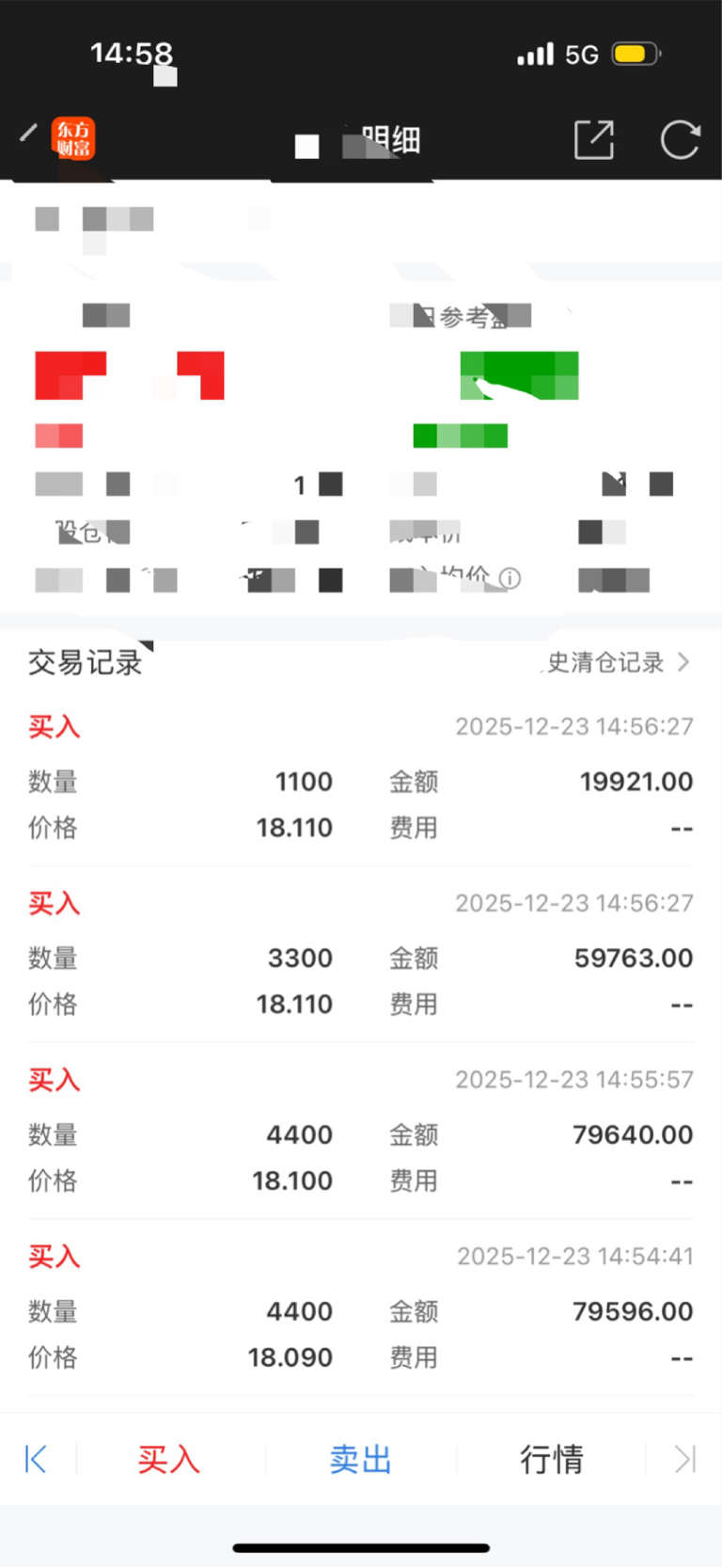Open 行情 market quotes
This screenshot has height=1568, width=722.
[552, 1460]
